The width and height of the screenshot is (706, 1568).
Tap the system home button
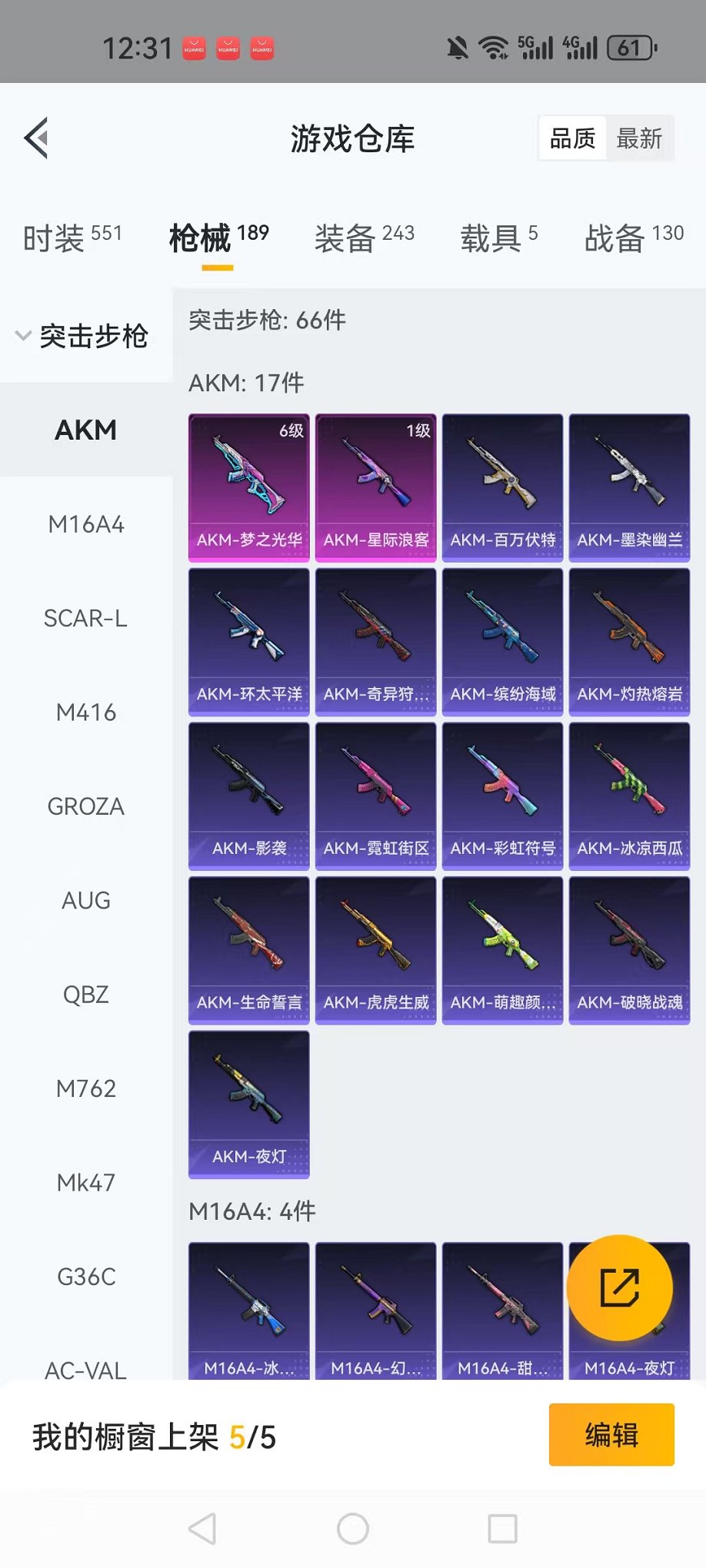[x=353, y=1529]
